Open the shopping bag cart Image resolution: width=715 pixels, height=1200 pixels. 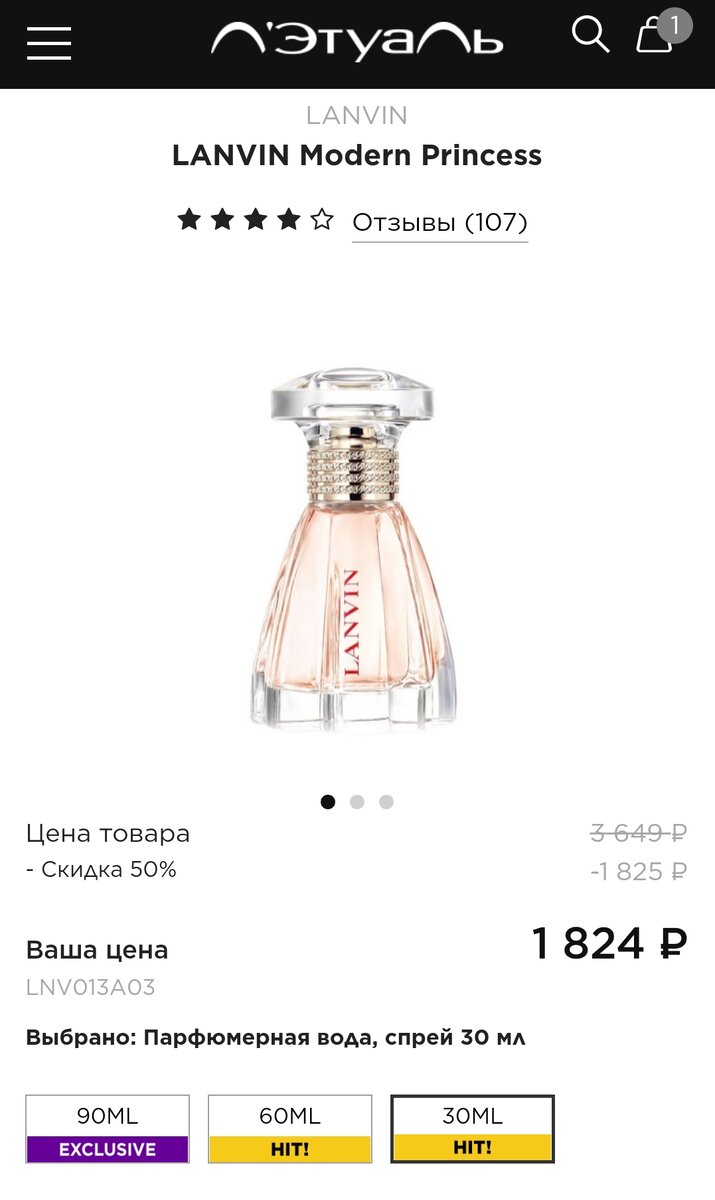point(656,35)
